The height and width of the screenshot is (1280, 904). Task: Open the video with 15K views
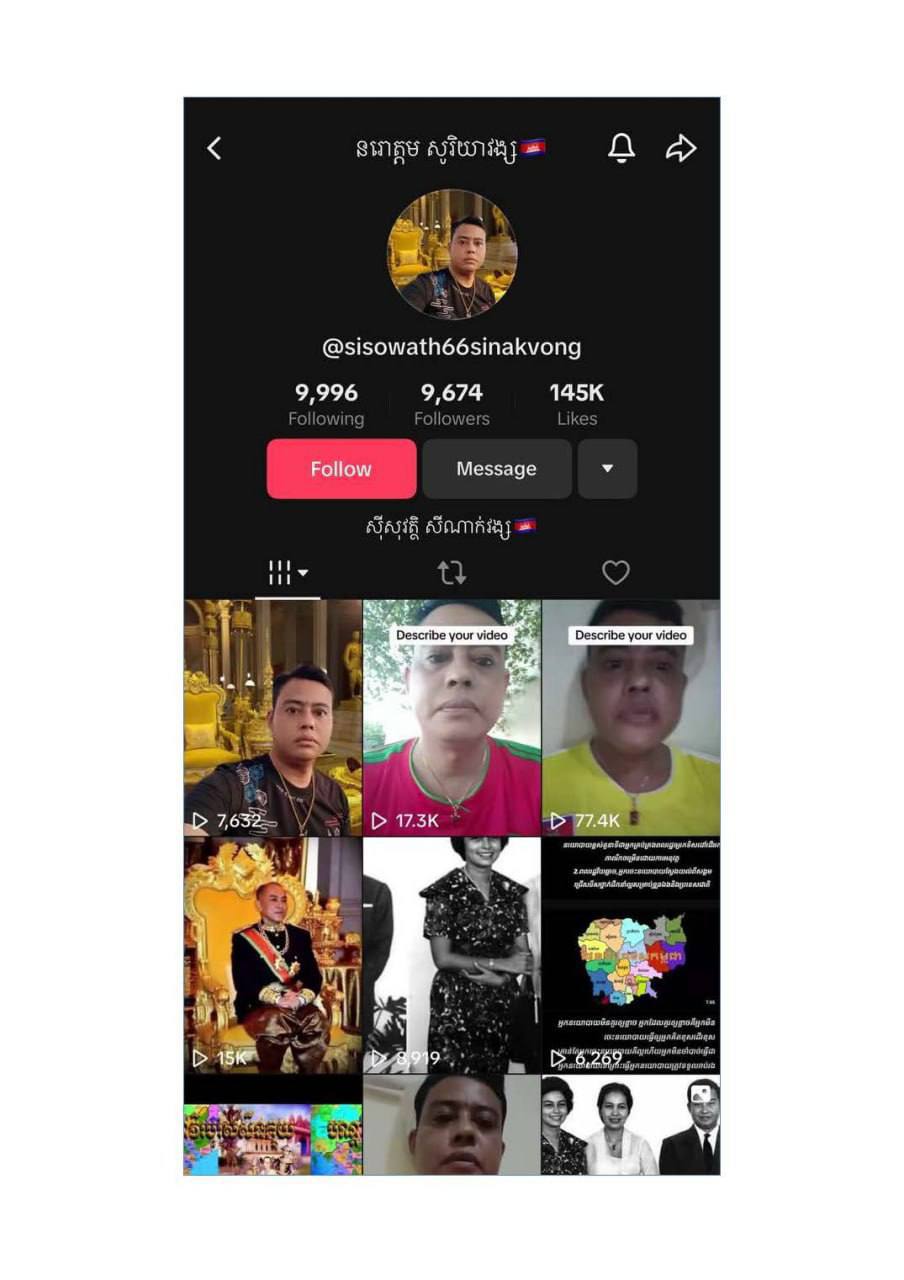point(272,955)
